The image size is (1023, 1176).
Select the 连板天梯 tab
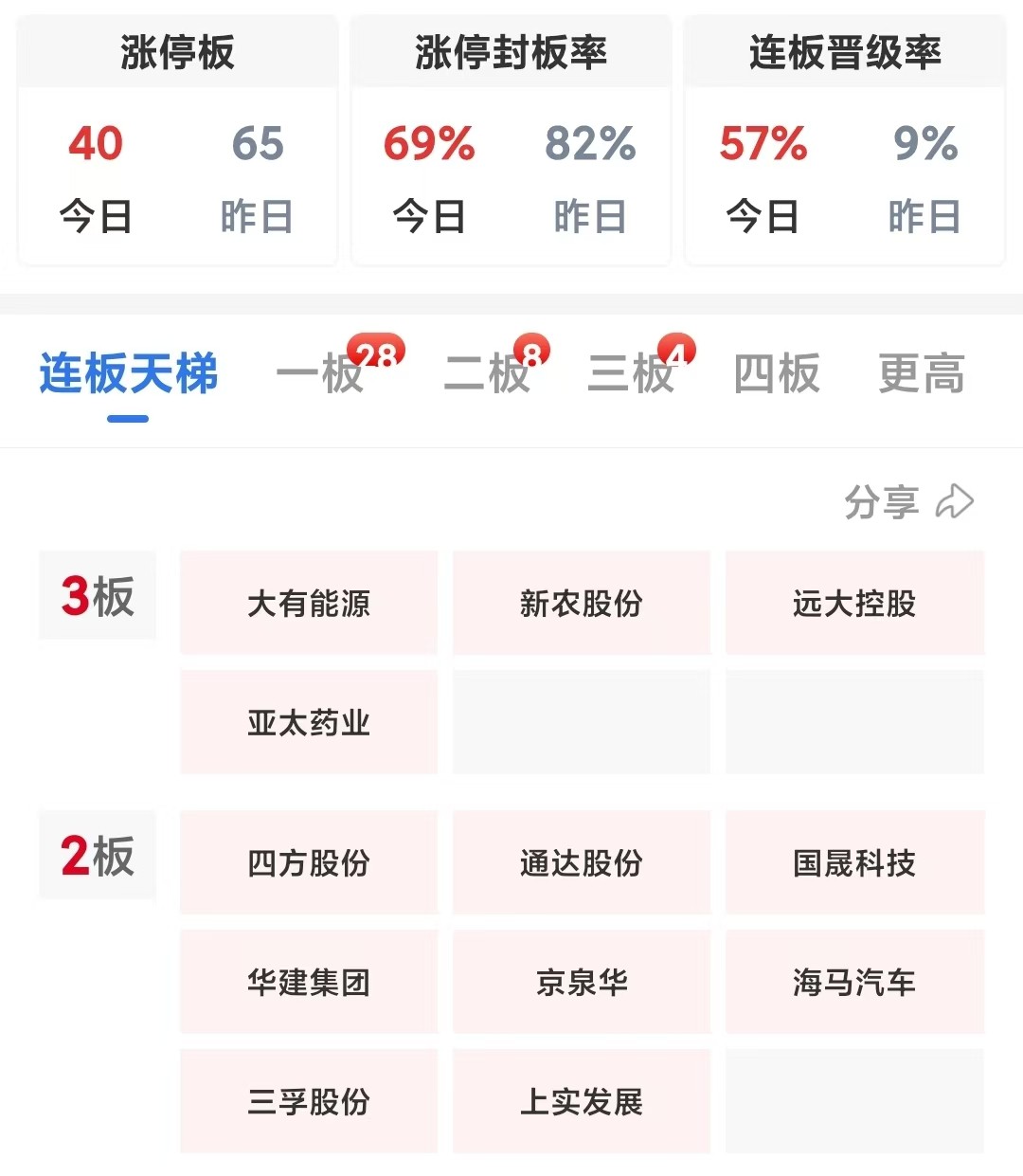(x=128, y=373)
